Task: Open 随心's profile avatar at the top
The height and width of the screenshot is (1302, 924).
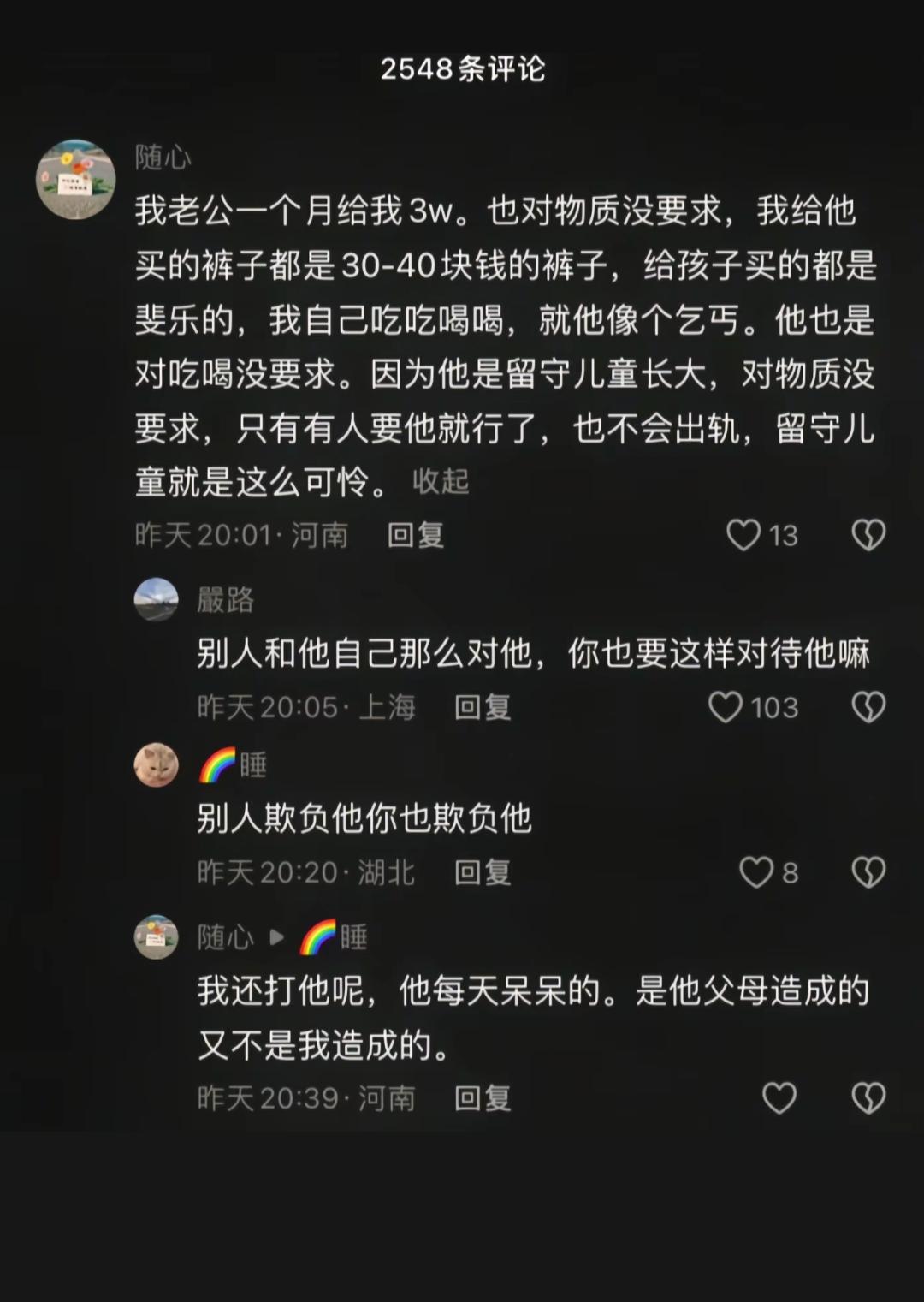Action: [x=75, y=177]
